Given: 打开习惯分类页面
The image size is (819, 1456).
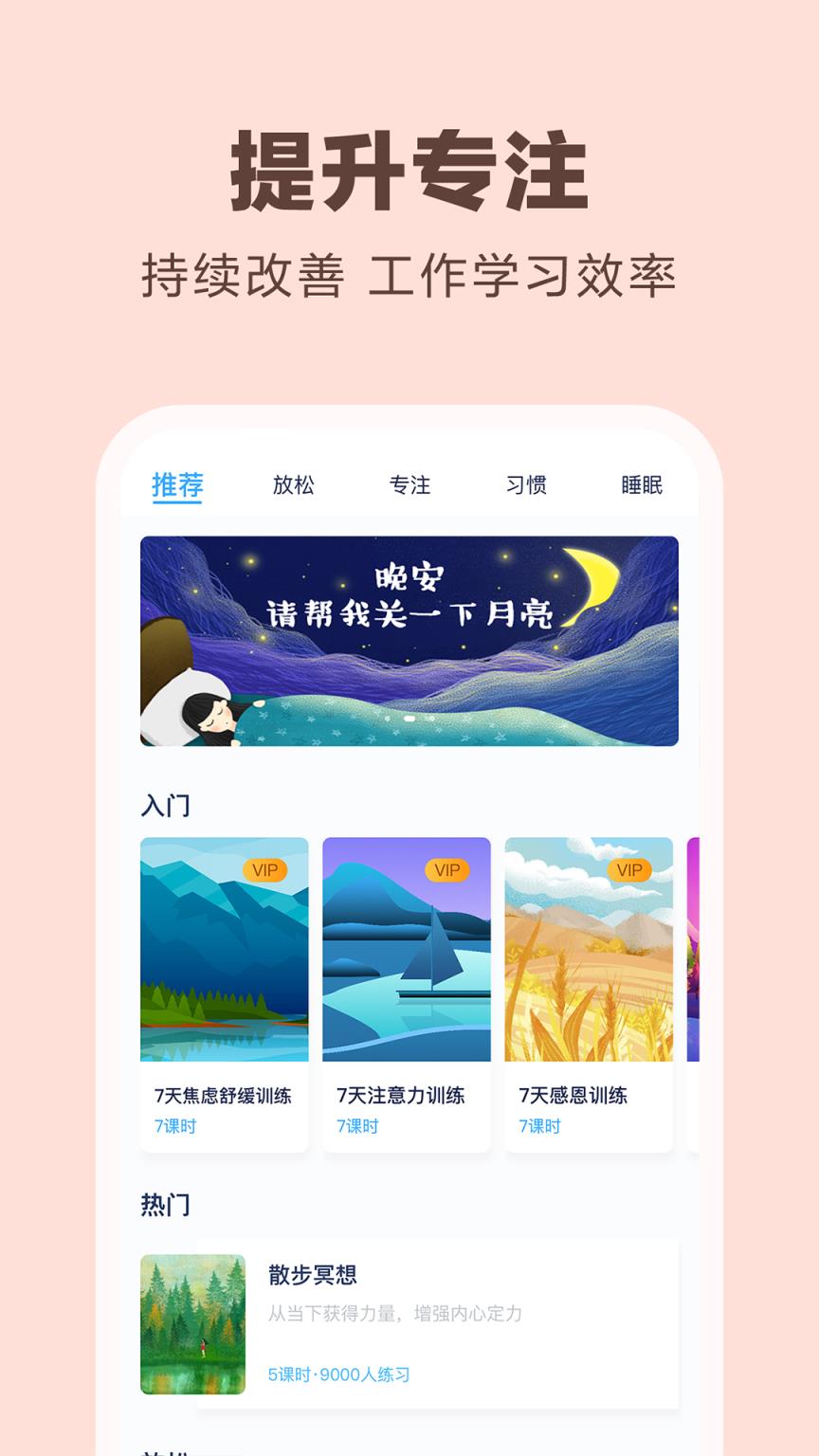Looking at the screenshot, I should click(x=525, y=485).
